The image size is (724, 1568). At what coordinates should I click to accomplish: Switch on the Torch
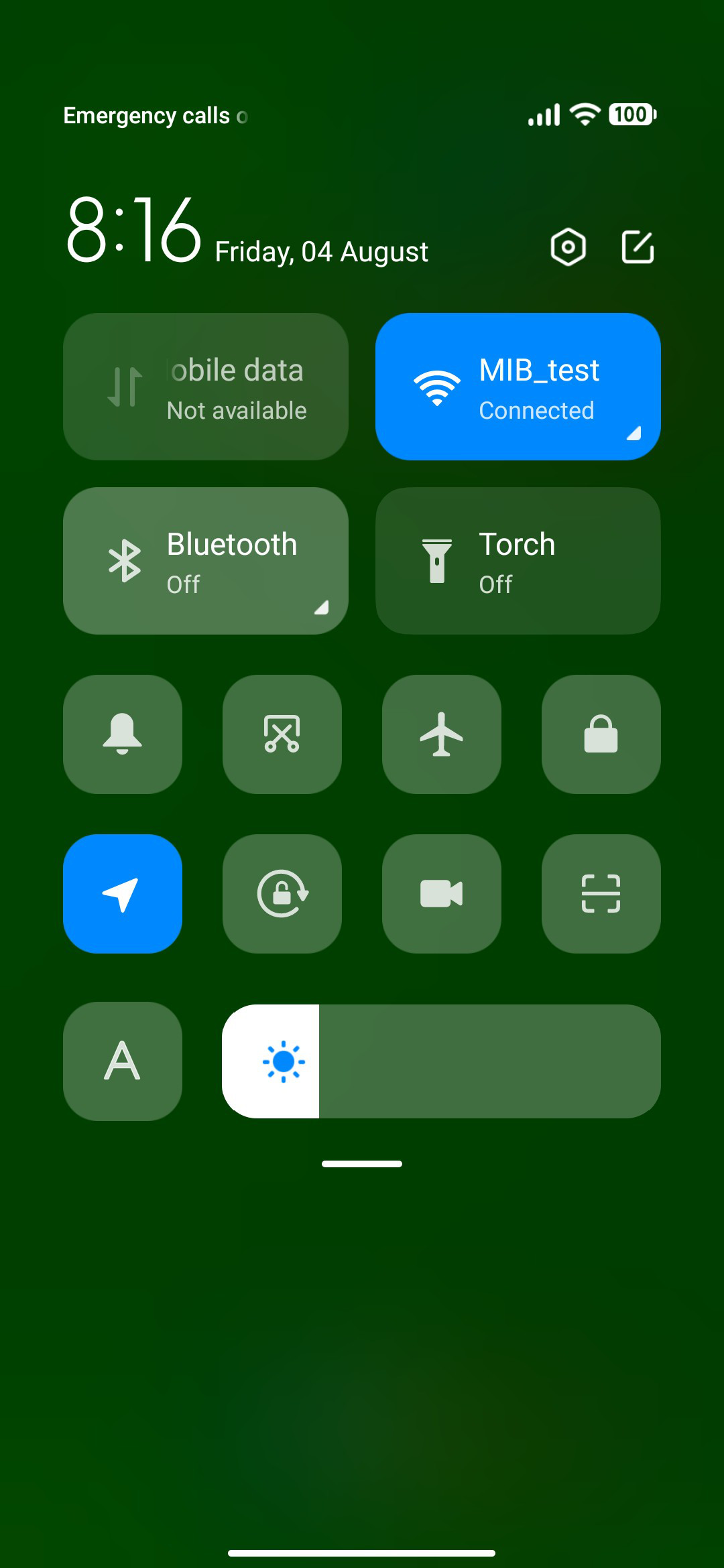(518, 561)
